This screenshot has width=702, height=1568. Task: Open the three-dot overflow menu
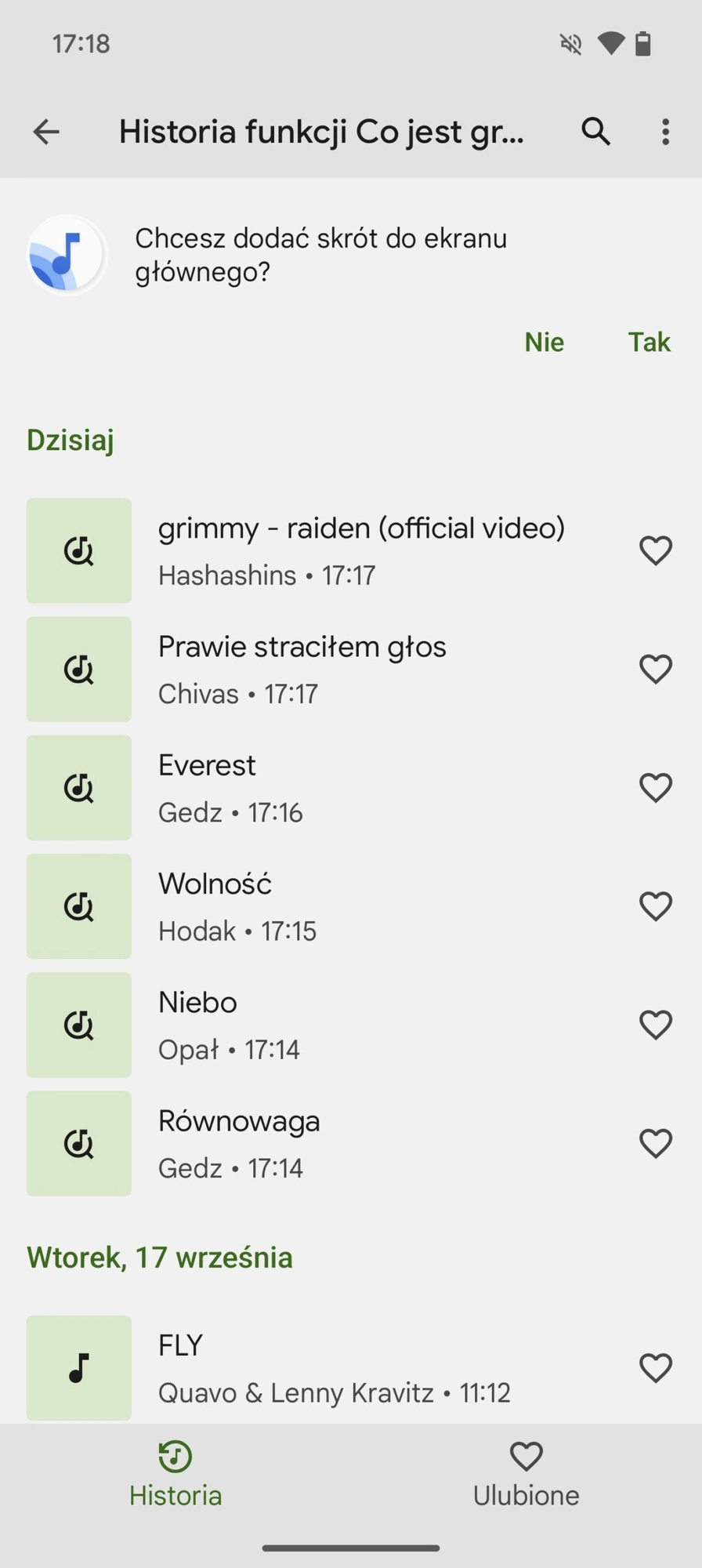click(x=665, y=132)
